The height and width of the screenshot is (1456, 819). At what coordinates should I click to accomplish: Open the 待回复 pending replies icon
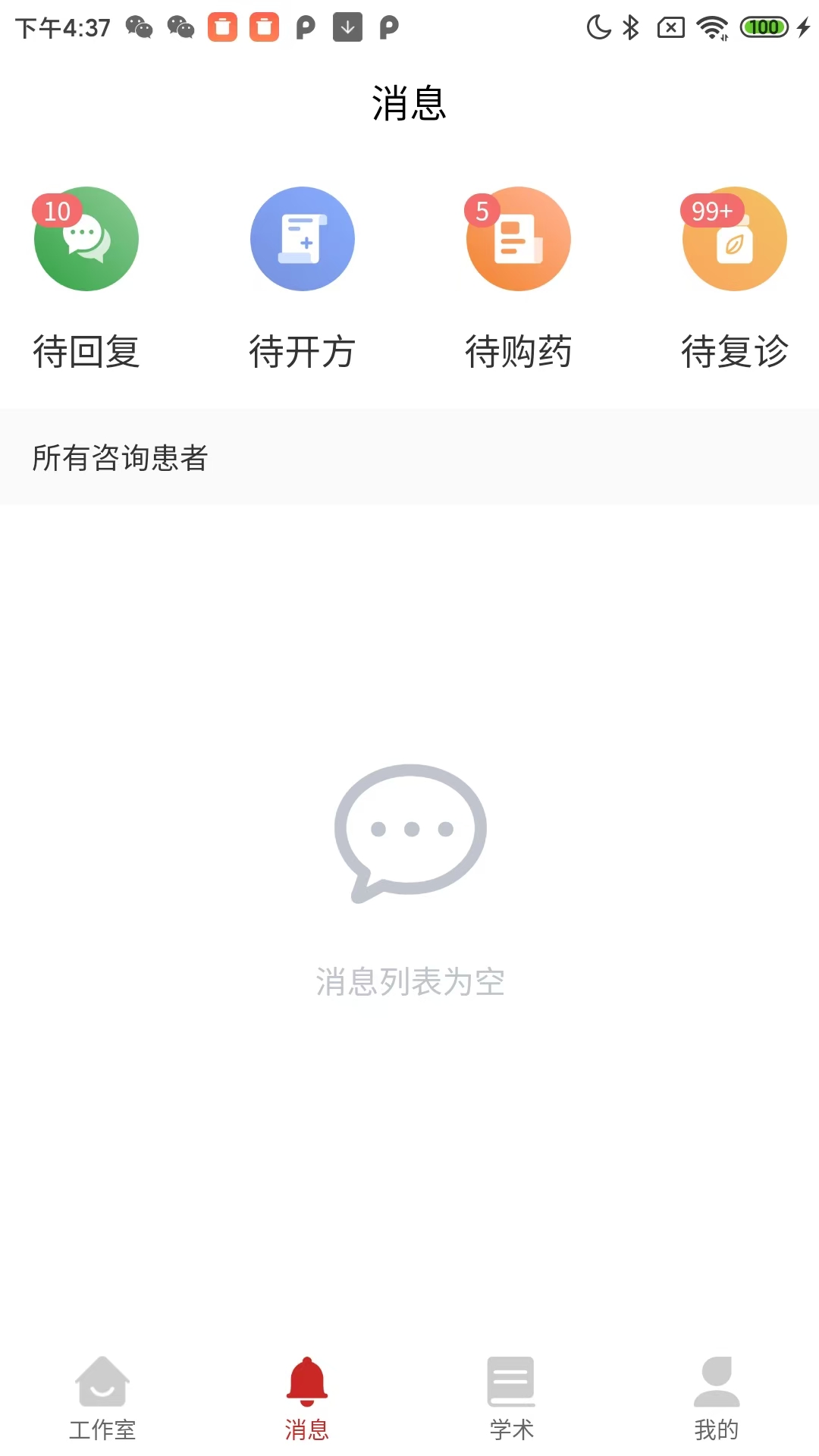click(x=86, y=238)
